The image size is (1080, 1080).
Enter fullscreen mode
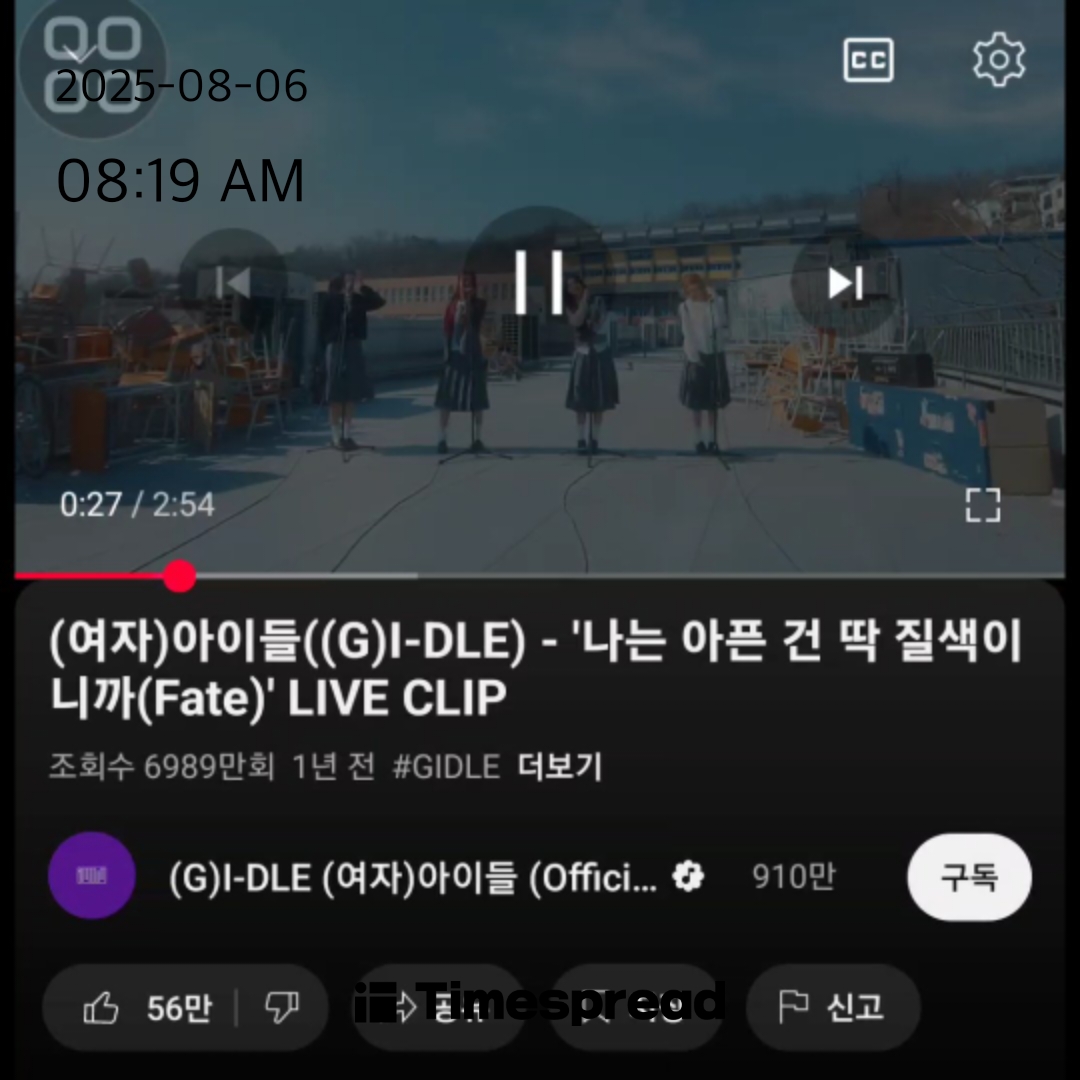click(x=982, y=505)
